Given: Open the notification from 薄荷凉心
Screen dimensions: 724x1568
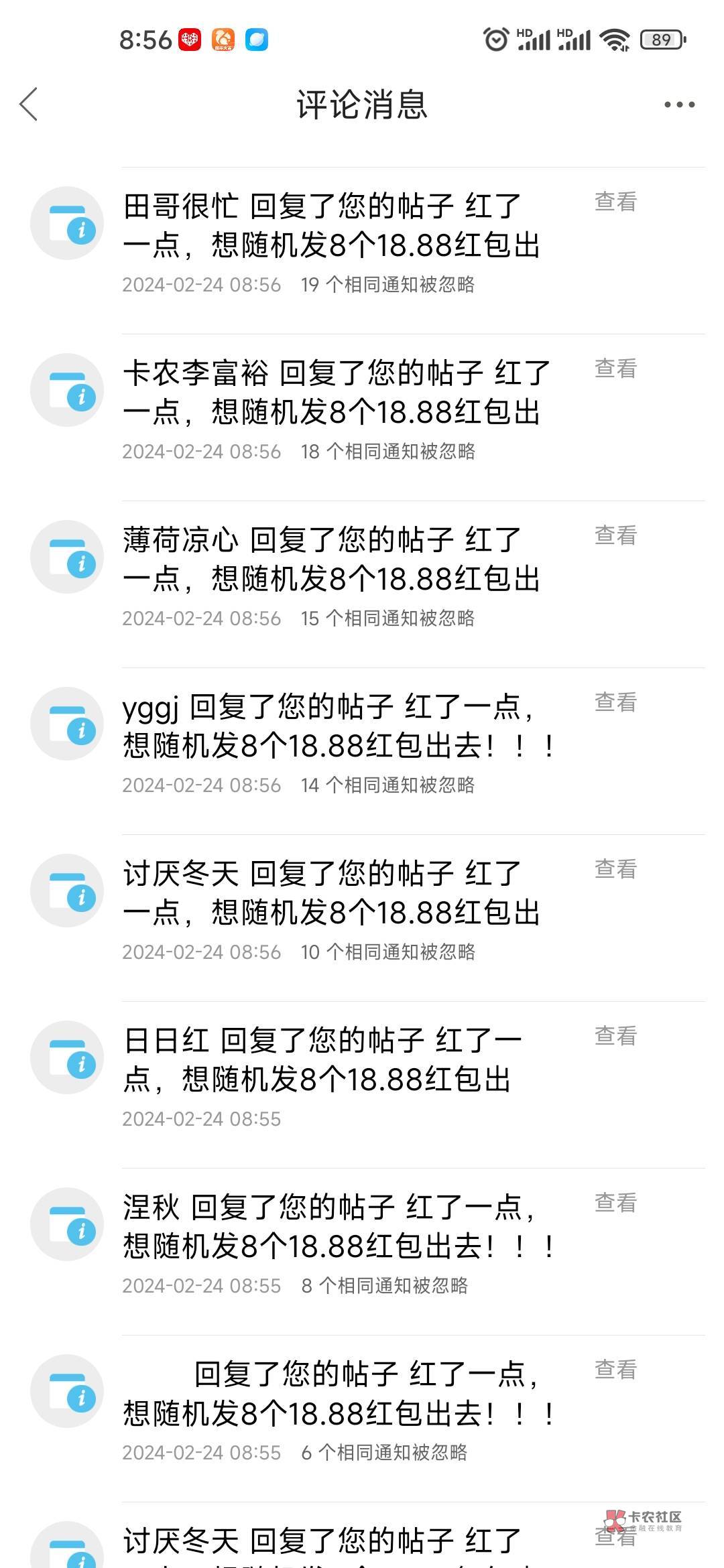Looking at the screenshot, I should point(362,584).
